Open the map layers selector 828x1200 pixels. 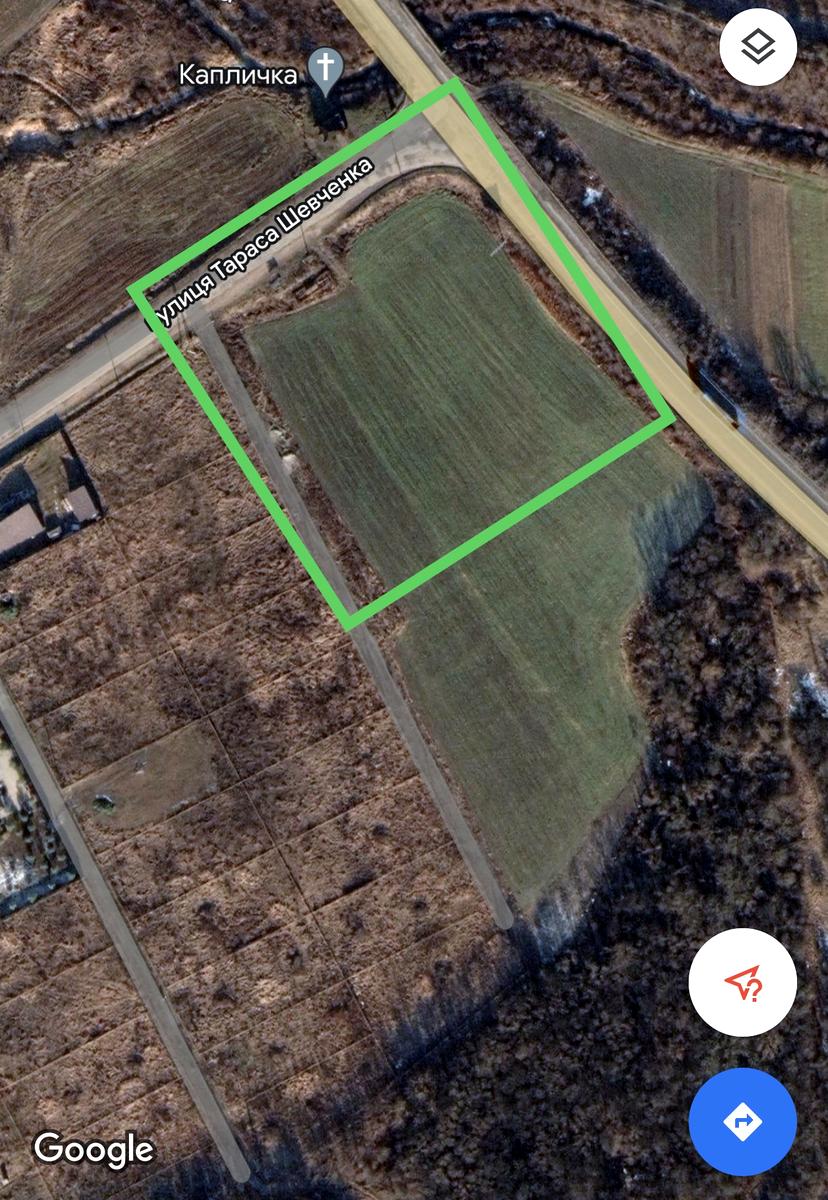[x=757, y=47]
